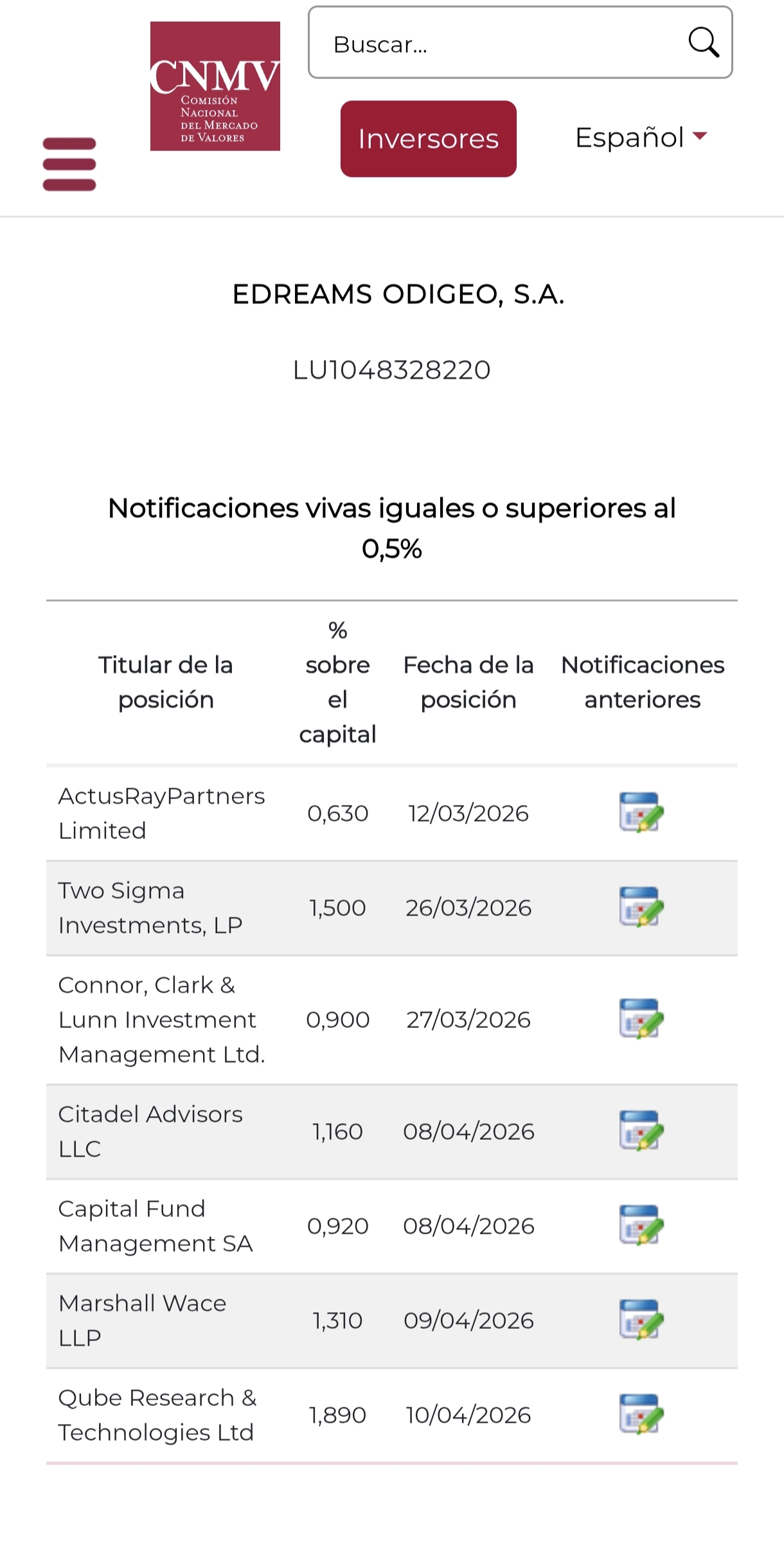This screenshot has height=1541, width=784.
Task: Tap the magnifying glass search icon
Action: point(703,43)
